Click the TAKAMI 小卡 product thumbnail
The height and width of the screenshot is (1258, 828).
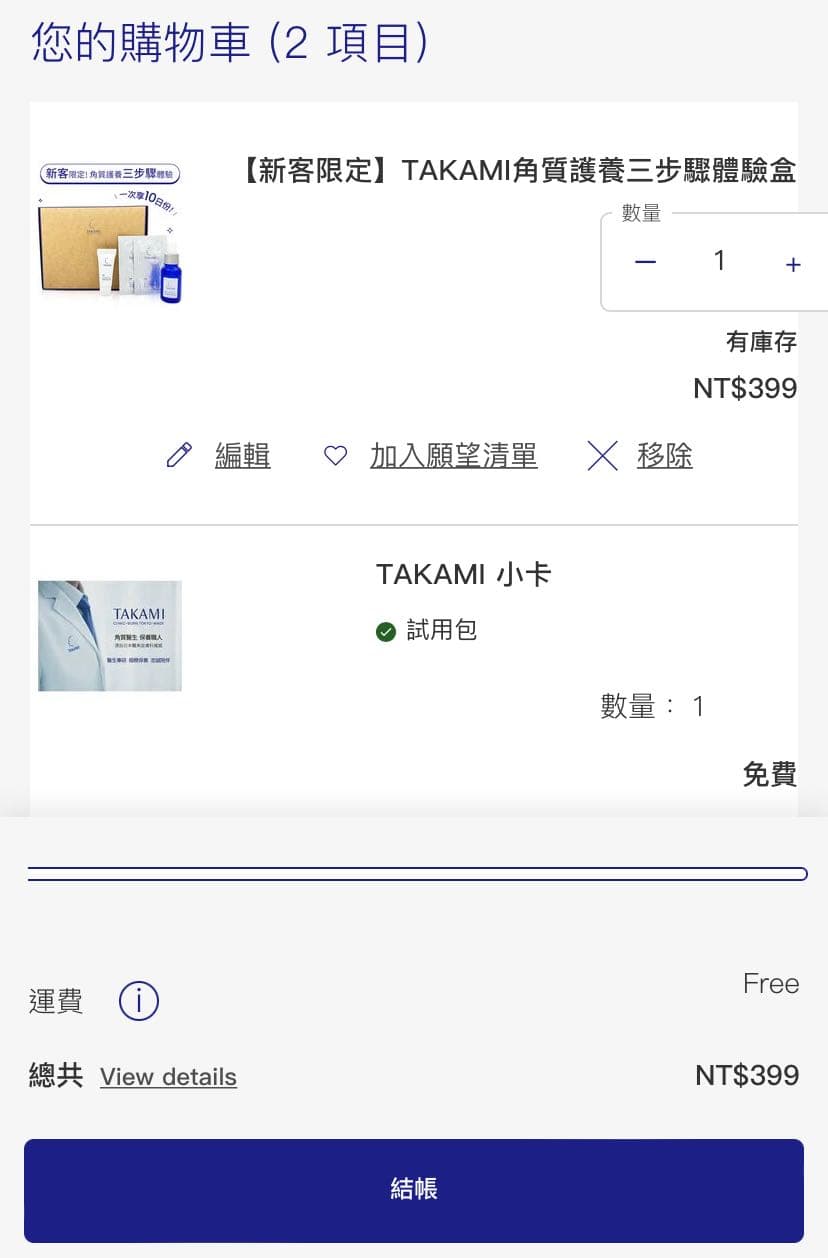click(110, 635)
